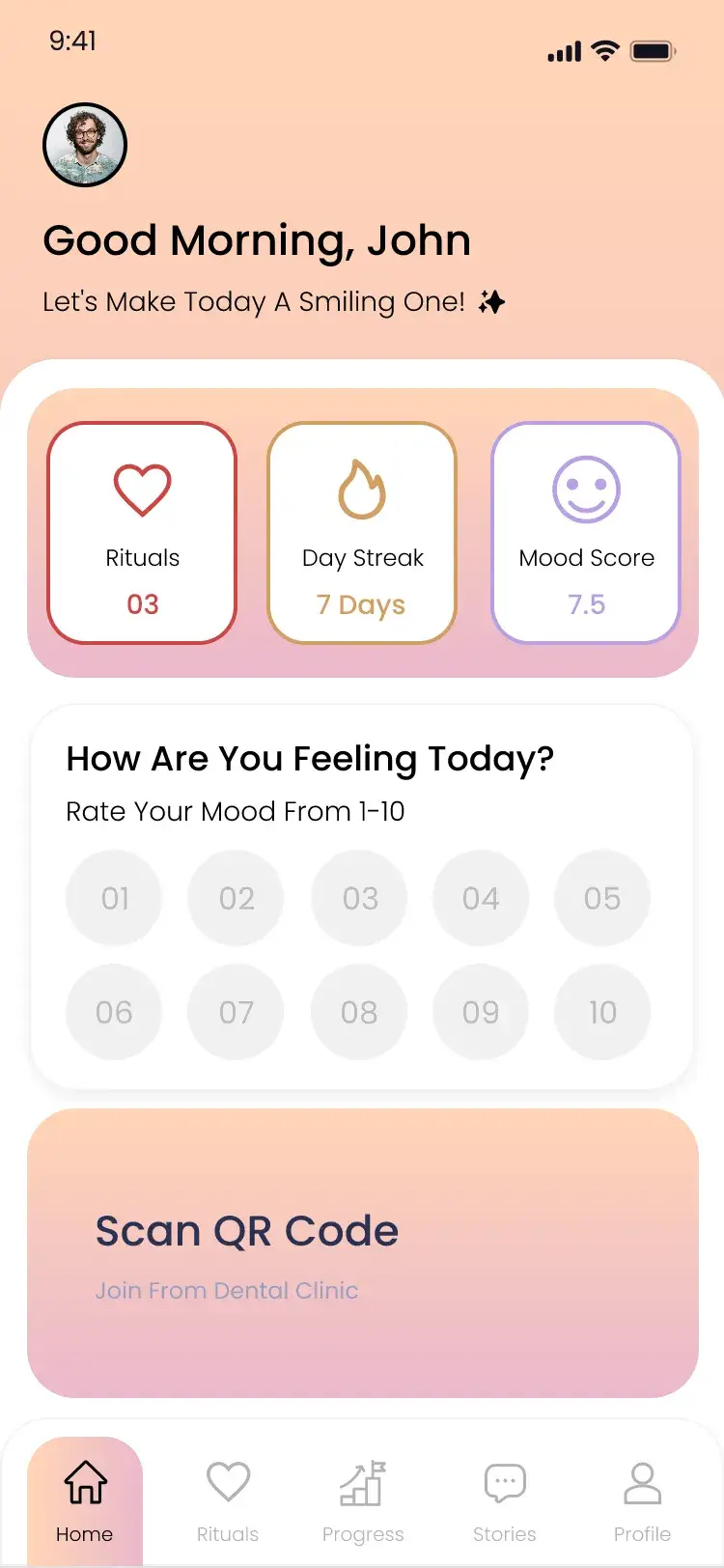Select mood rating 03
Image resolution: width=724 pixels, height=1568 pixels.
pyautogui.click(x=359, y=898)
